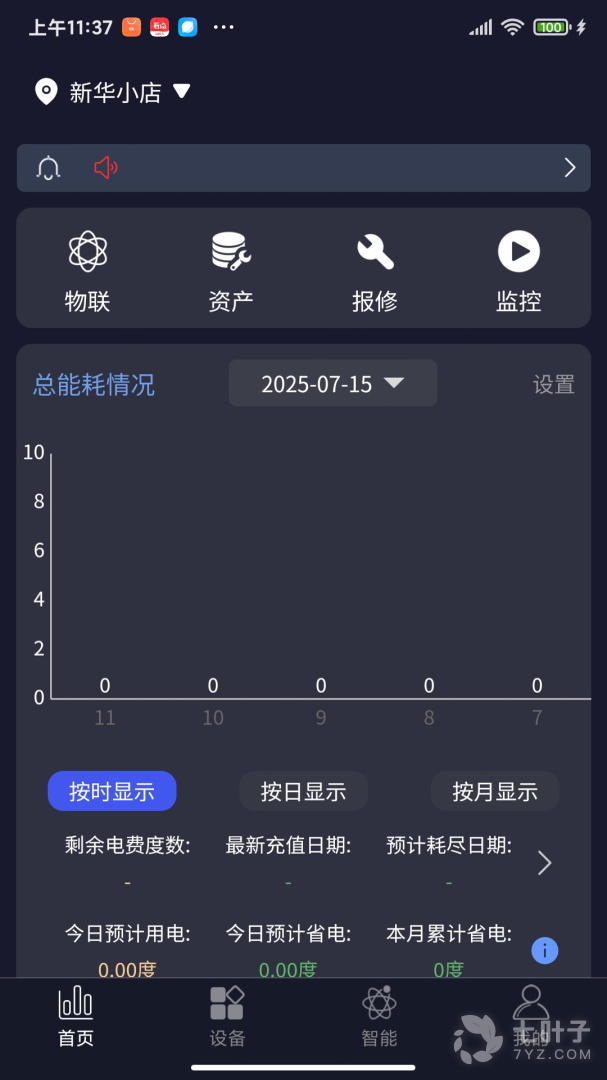Switch to 按日显示 daily view
Screen dimensions: 607x1080
[303, 791]
